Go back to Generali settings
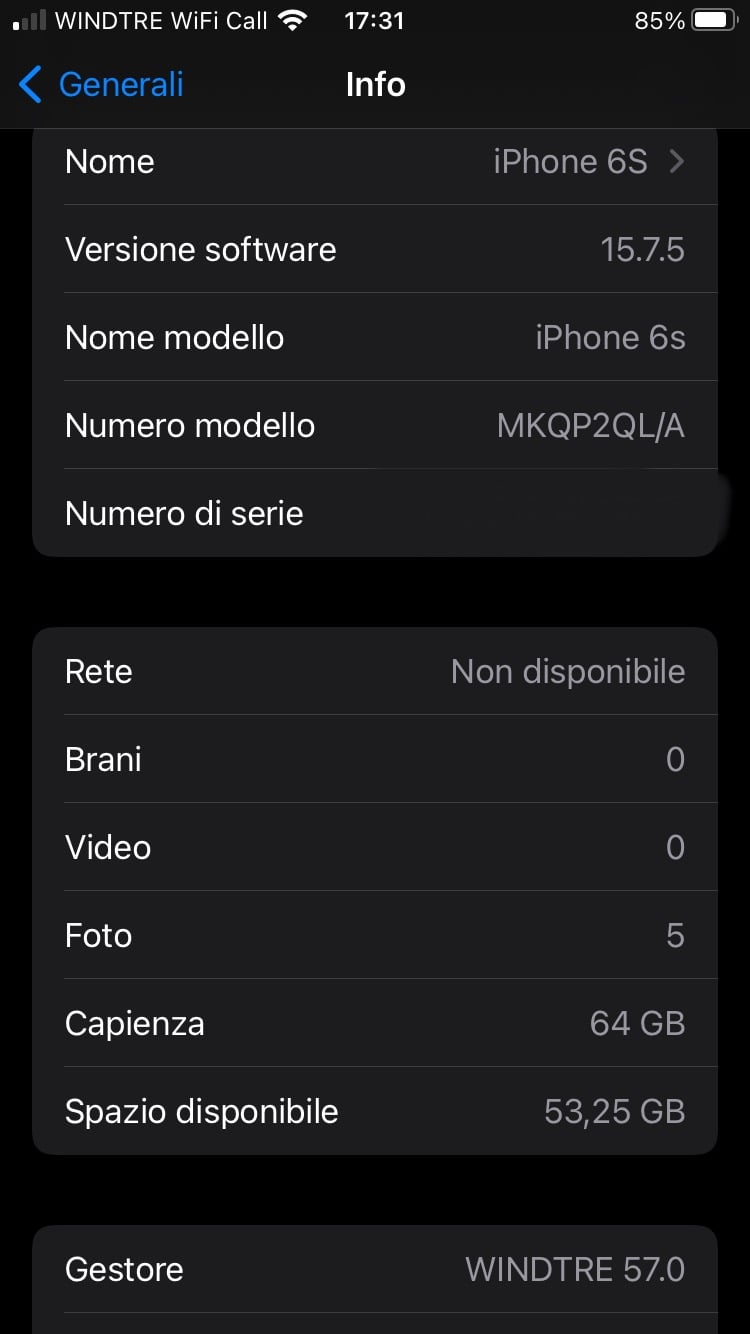Screen dimensions: 750x1334 [102, 85]
